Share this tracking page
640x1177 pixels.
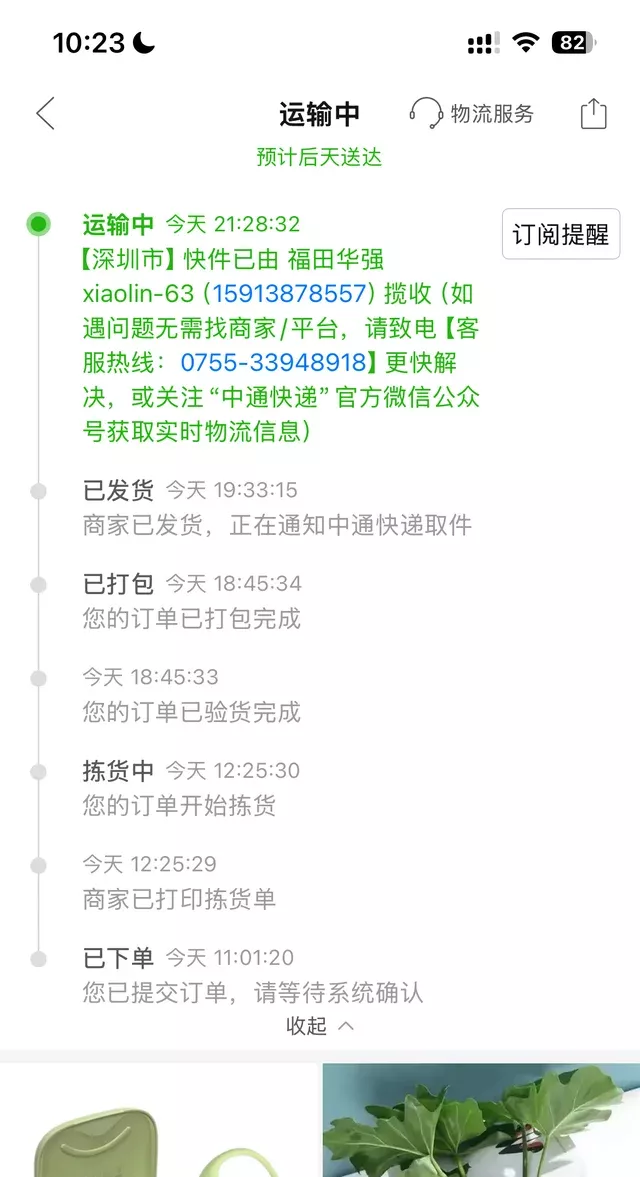click(593, 114)
